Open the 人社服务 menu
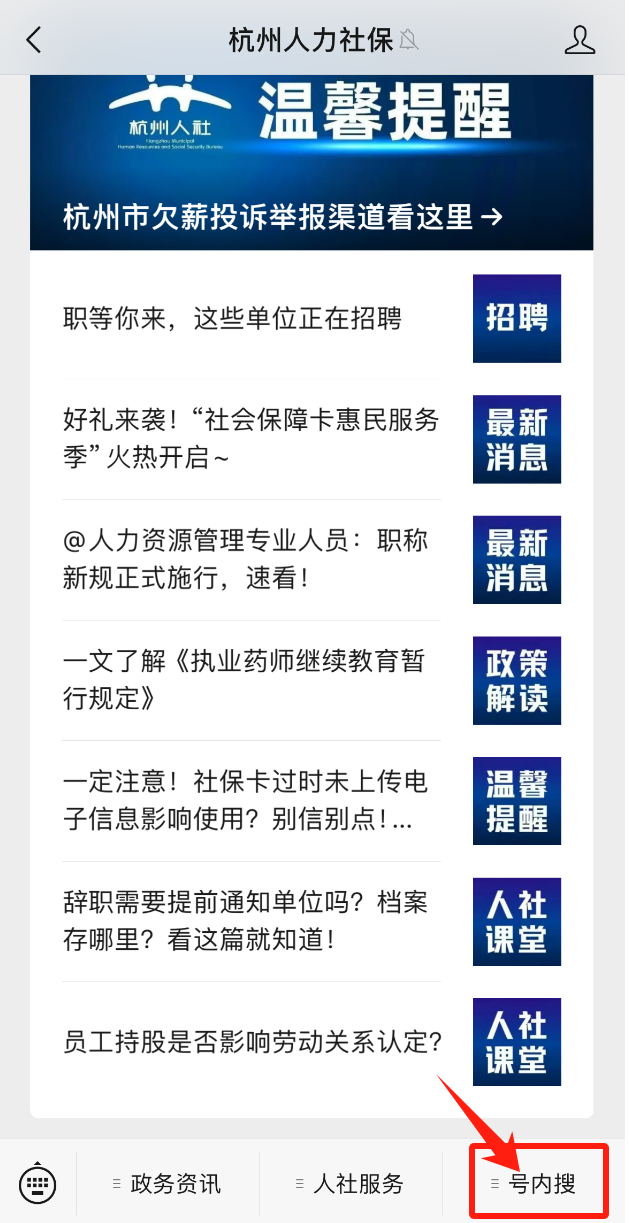The width and height of the screenshot is (629, 1223). click(350, 1185)
